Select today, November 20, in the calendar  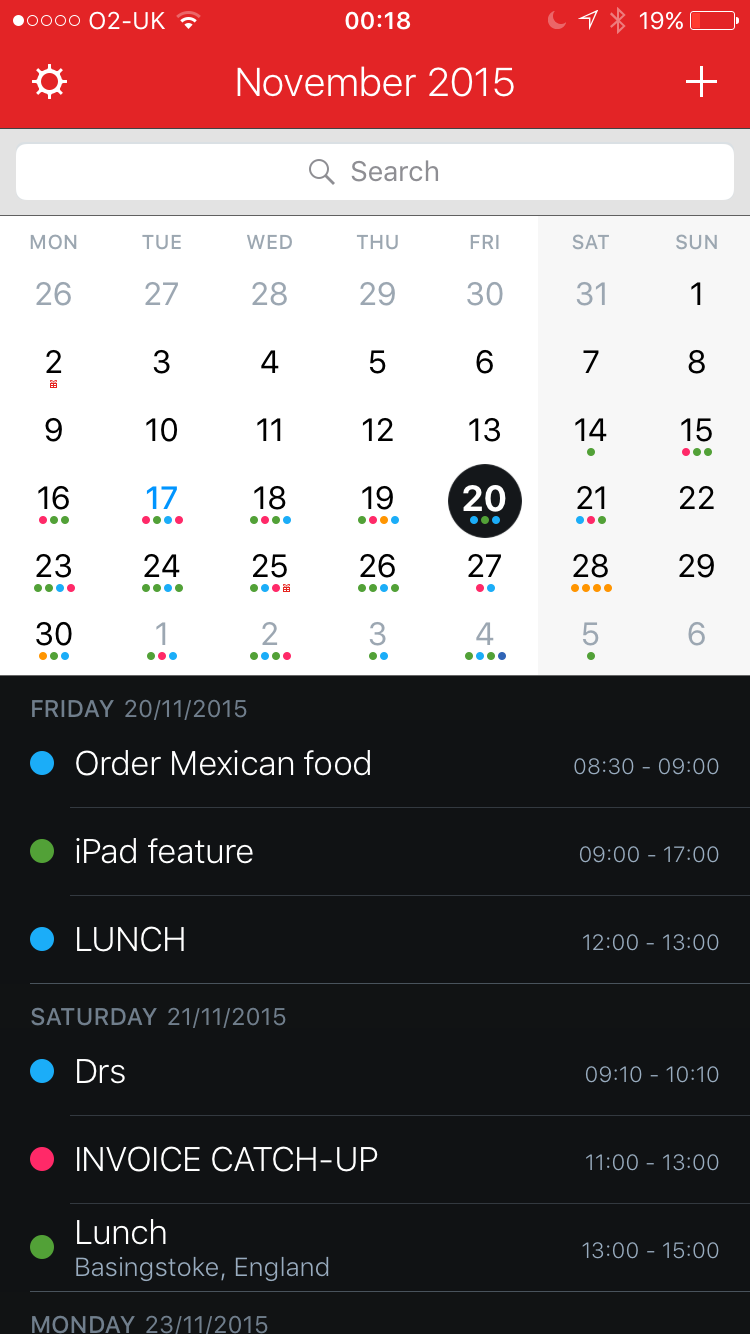click(x=484, y=501)
